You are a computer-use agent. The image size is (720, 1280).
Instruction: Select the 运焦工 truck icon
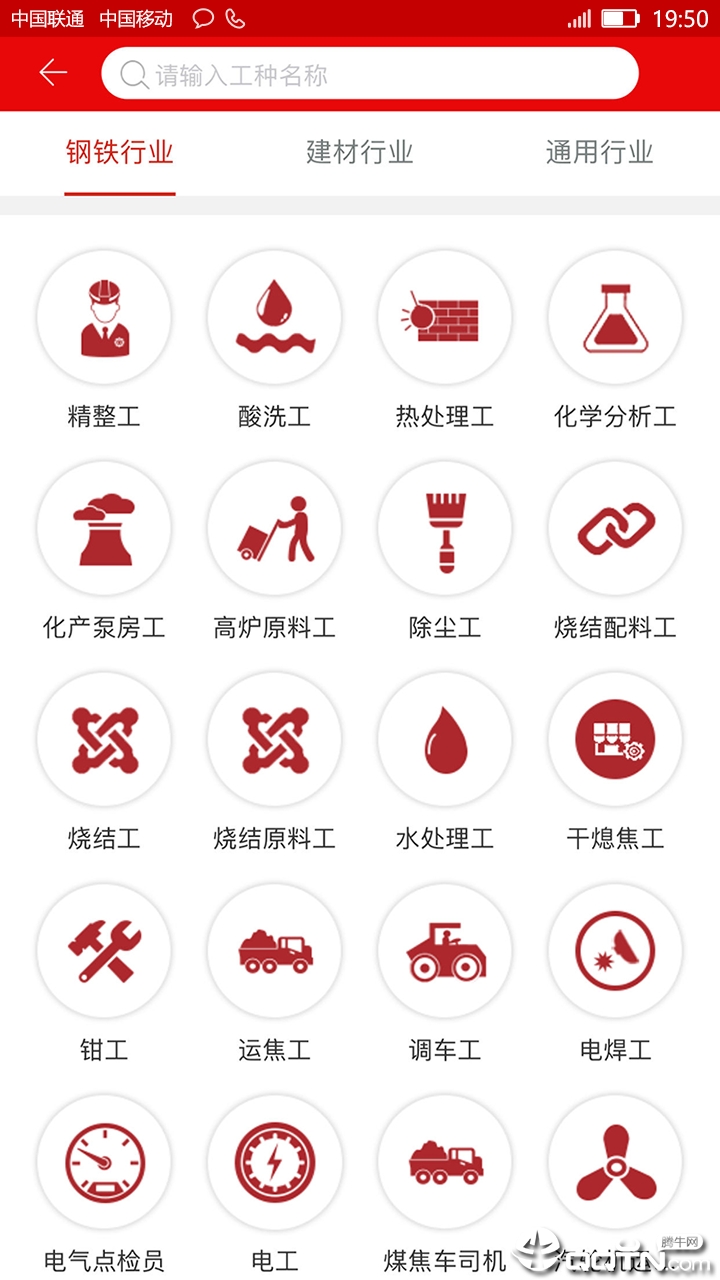[275, 951]
